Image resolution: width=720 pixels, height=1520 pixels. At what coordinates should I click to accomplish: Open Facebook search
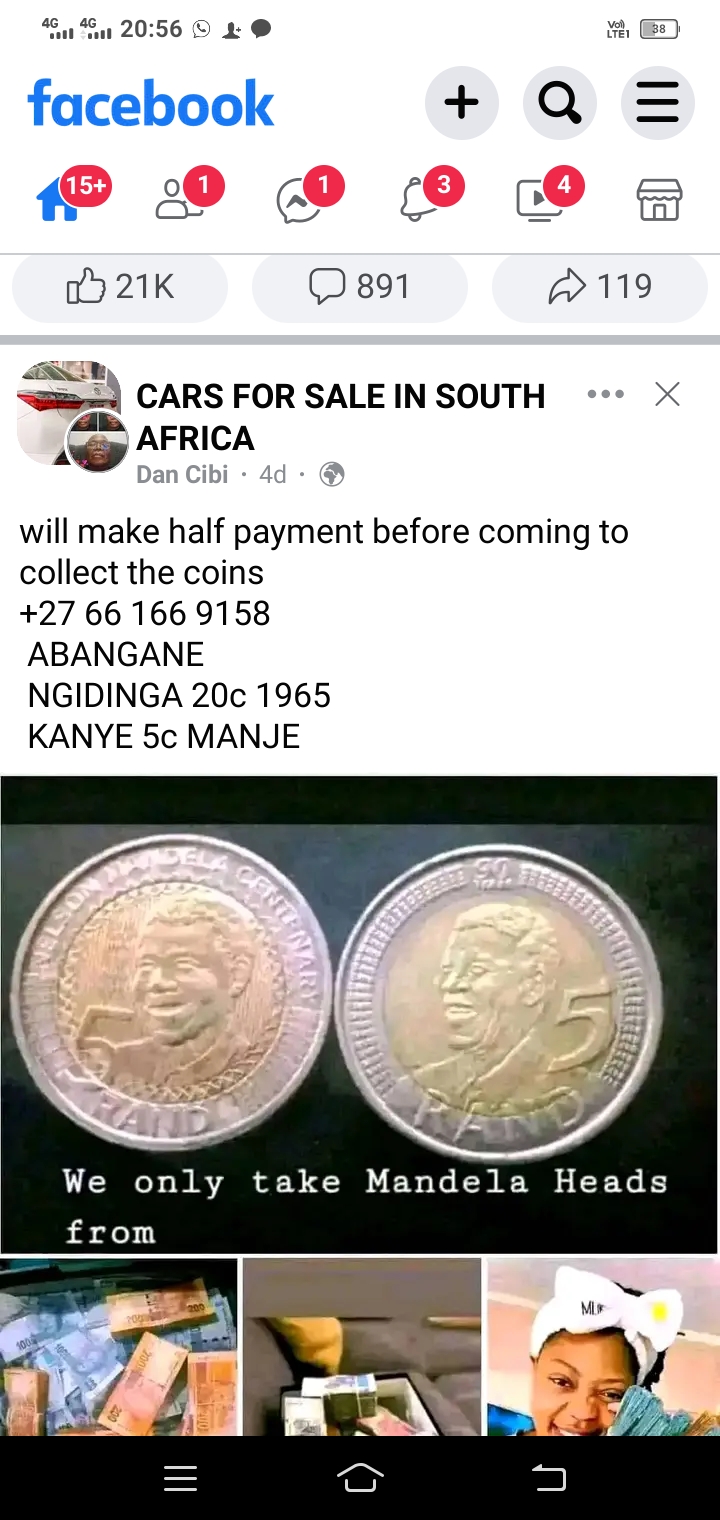tap(559, 102)
